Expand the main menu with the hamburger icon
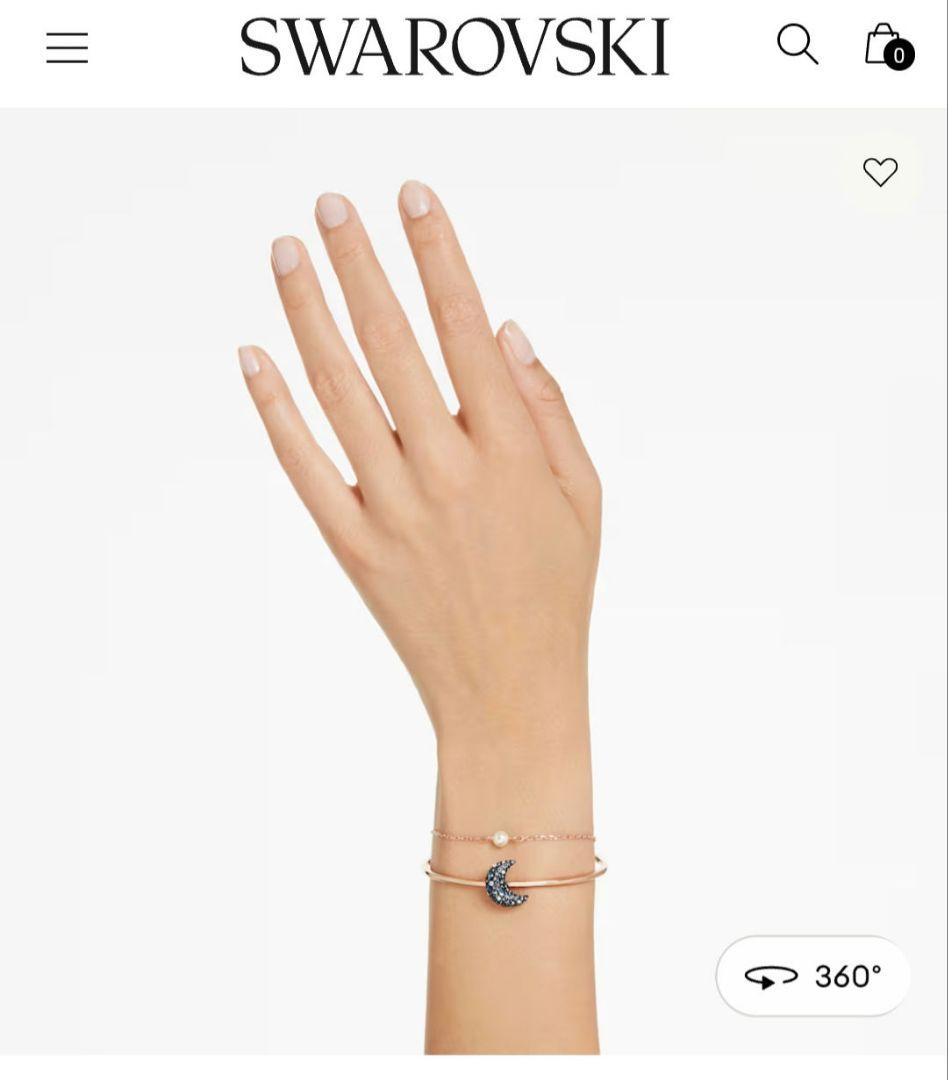The width and height of the screenshot is (948, 1080). click(67, 47)
